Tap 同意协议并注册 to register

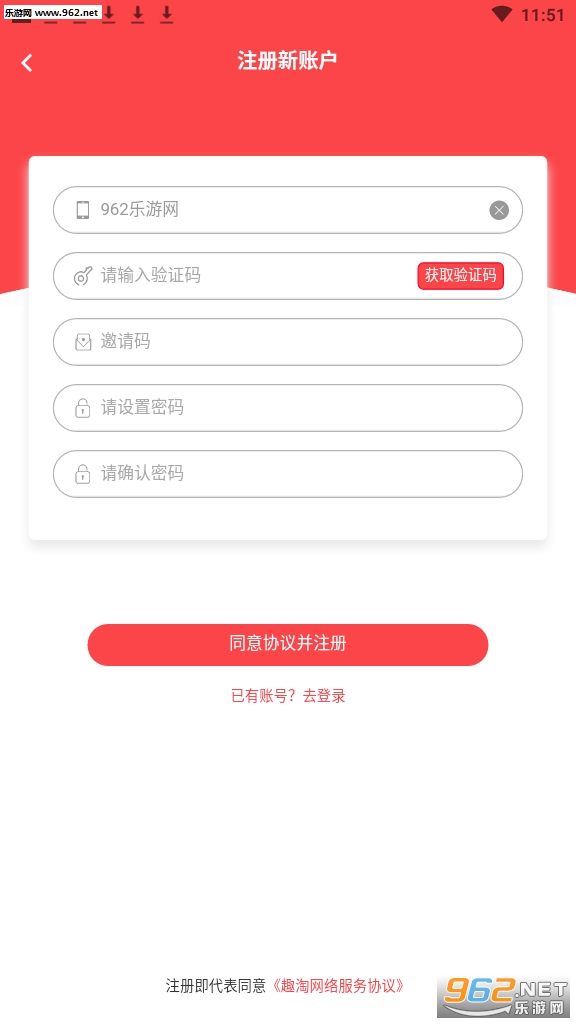click(288, 645)
